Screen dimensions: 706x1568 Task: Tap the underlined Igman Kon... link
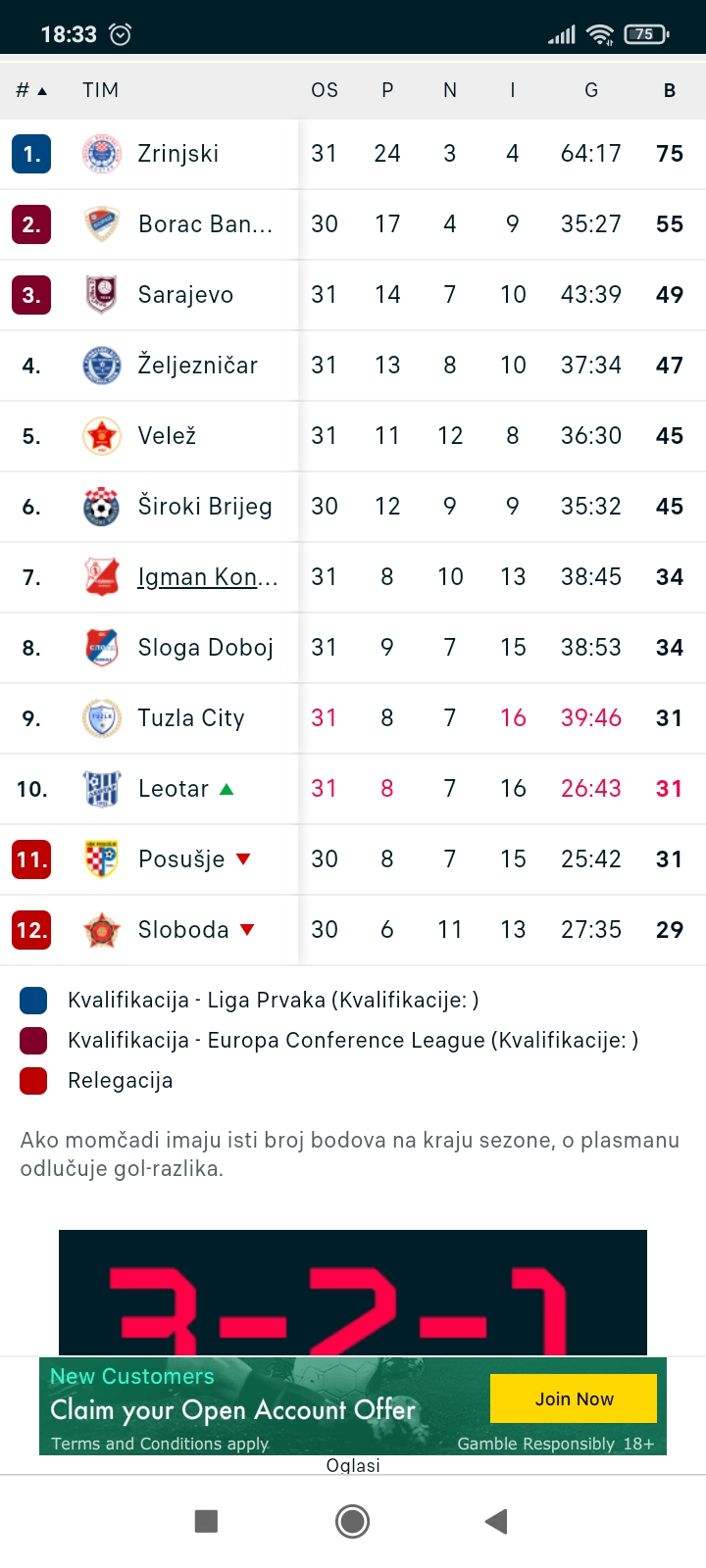point(208,577)
